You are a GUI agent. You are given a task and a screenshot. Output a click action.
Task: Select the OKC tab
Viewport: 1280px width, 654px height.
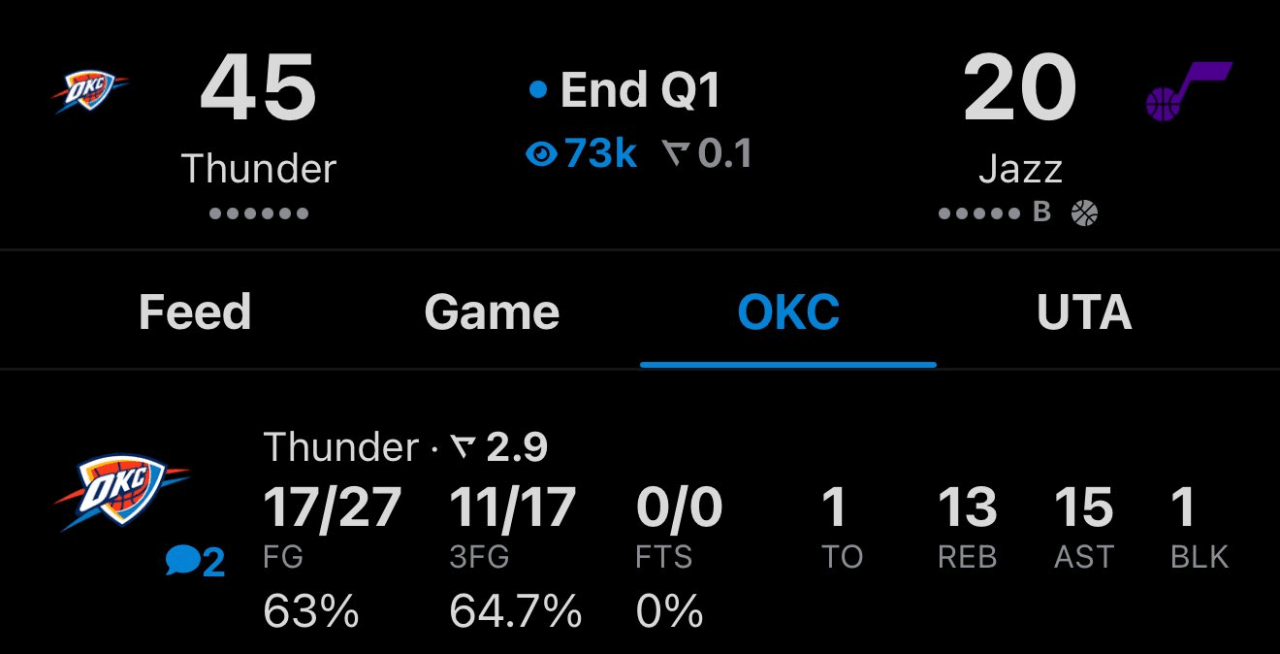click(788, 312)
